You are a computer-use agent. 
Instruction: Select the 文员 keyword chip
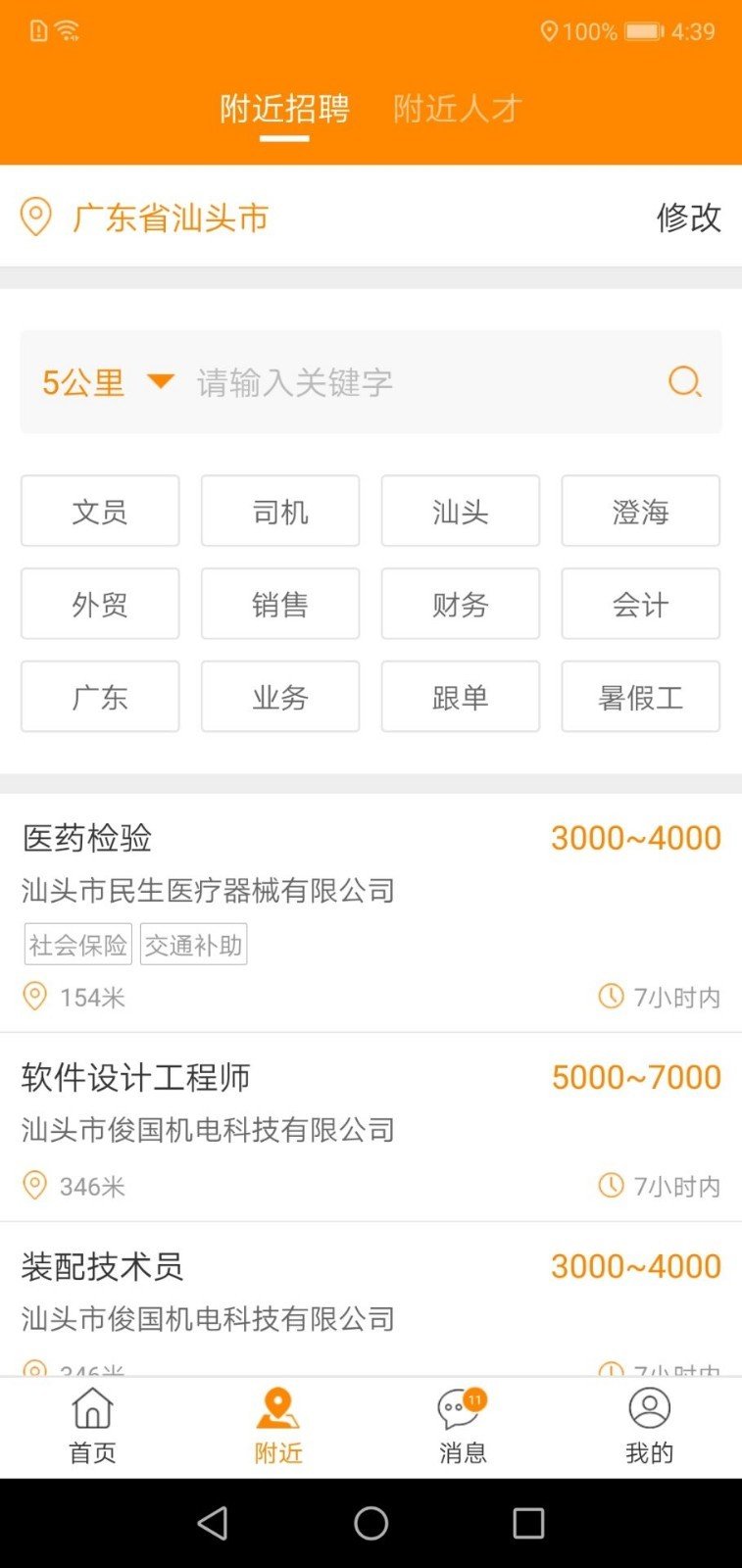100,511
